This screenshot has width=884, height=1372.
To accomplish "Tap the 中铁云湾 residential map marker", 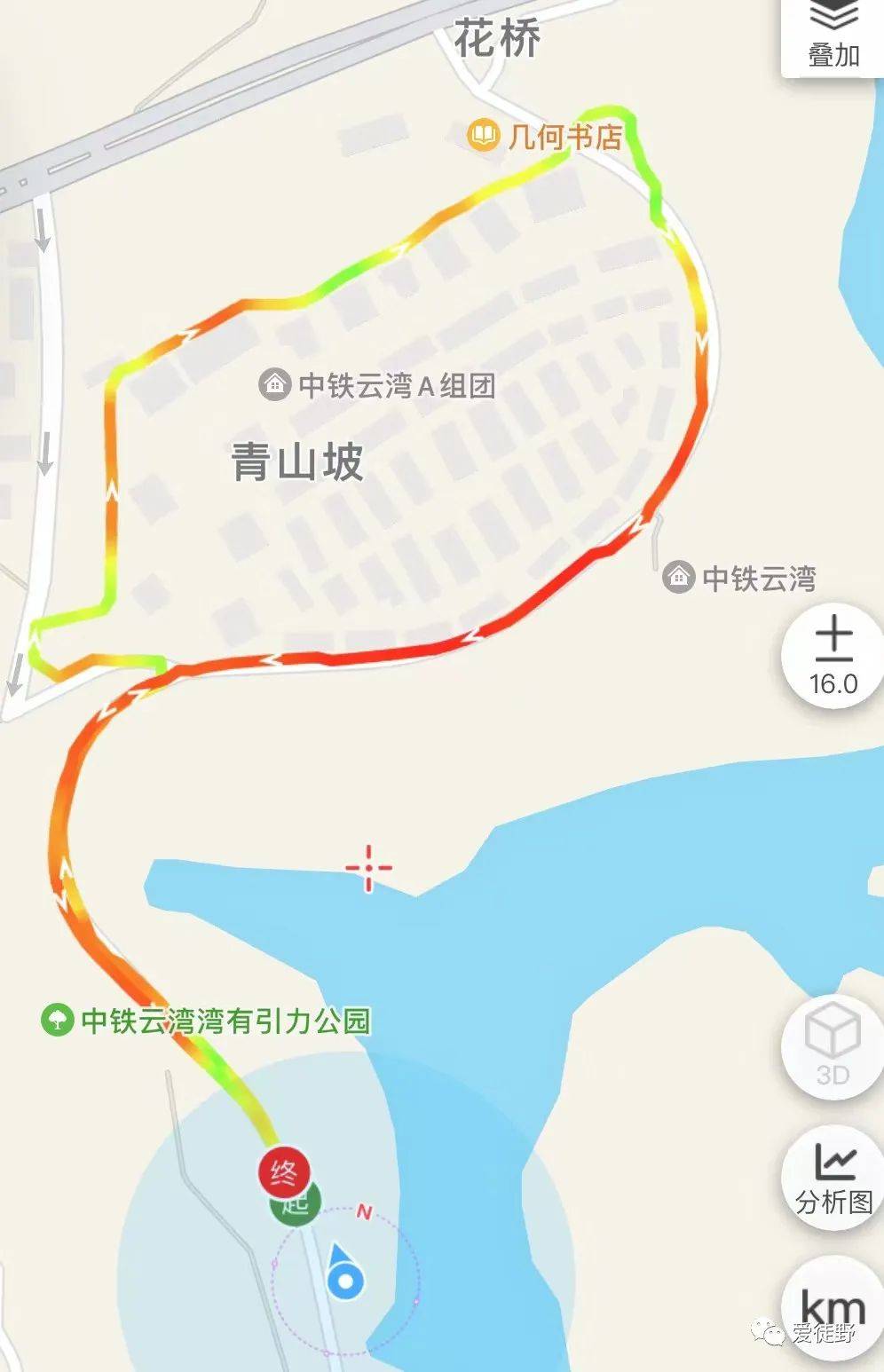I will [x=679, y=578].
